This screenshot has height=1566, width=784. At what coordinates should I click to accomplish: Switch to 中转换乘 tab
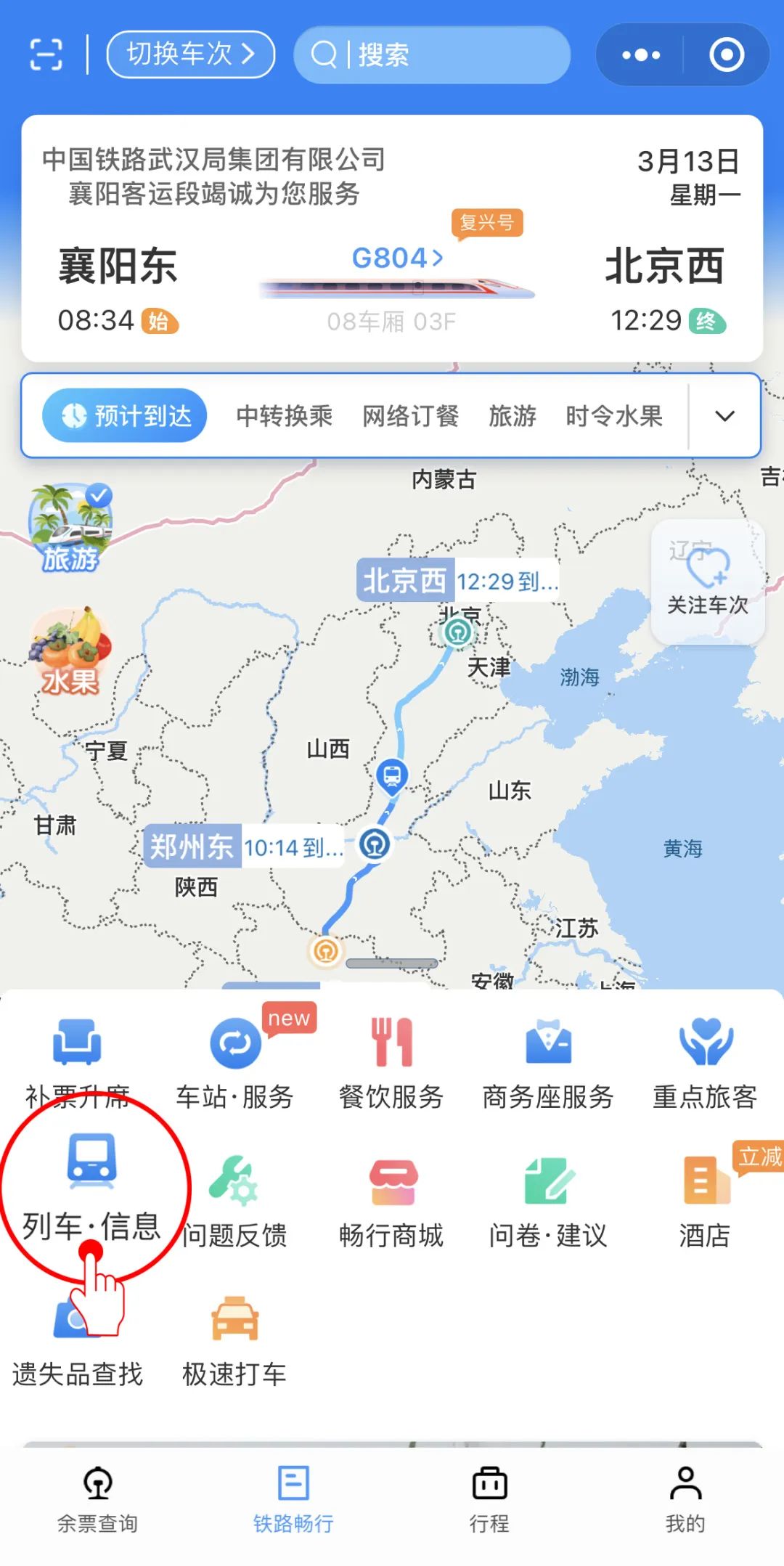[284, 416]
